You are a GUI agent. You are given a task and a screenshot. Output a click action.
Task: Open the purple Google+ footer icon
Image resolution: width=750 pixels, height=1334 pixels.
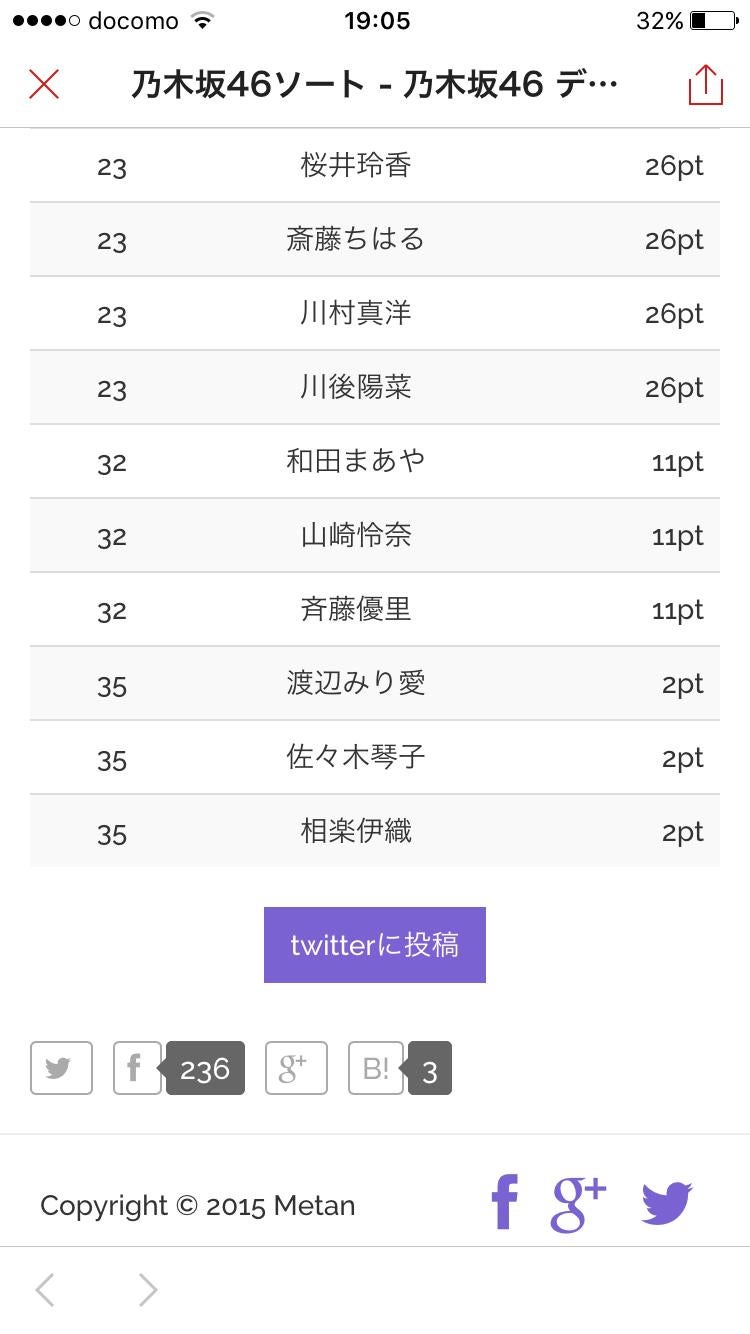click(x=579, y=1203)
